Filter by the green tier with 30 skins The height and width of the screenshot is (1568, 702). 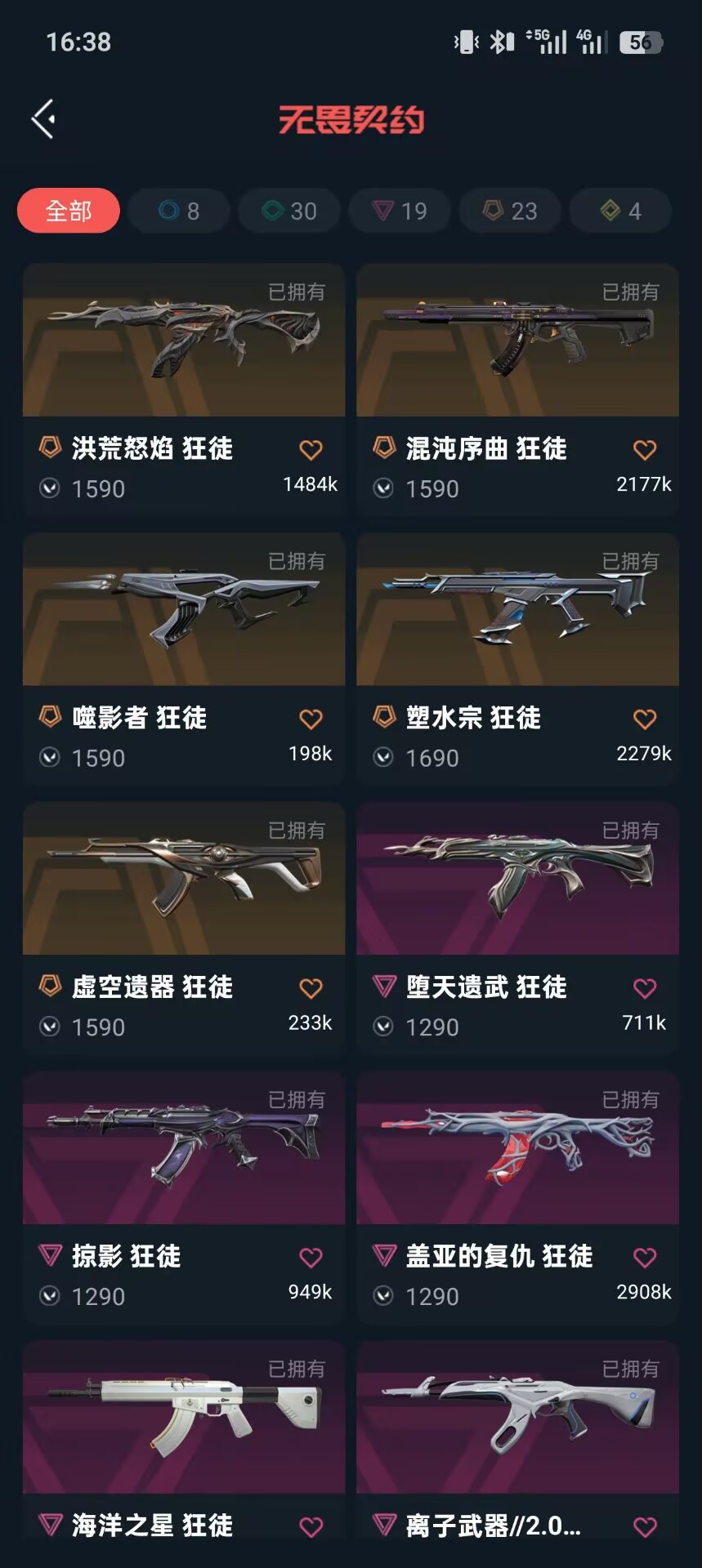click(289, 211)
